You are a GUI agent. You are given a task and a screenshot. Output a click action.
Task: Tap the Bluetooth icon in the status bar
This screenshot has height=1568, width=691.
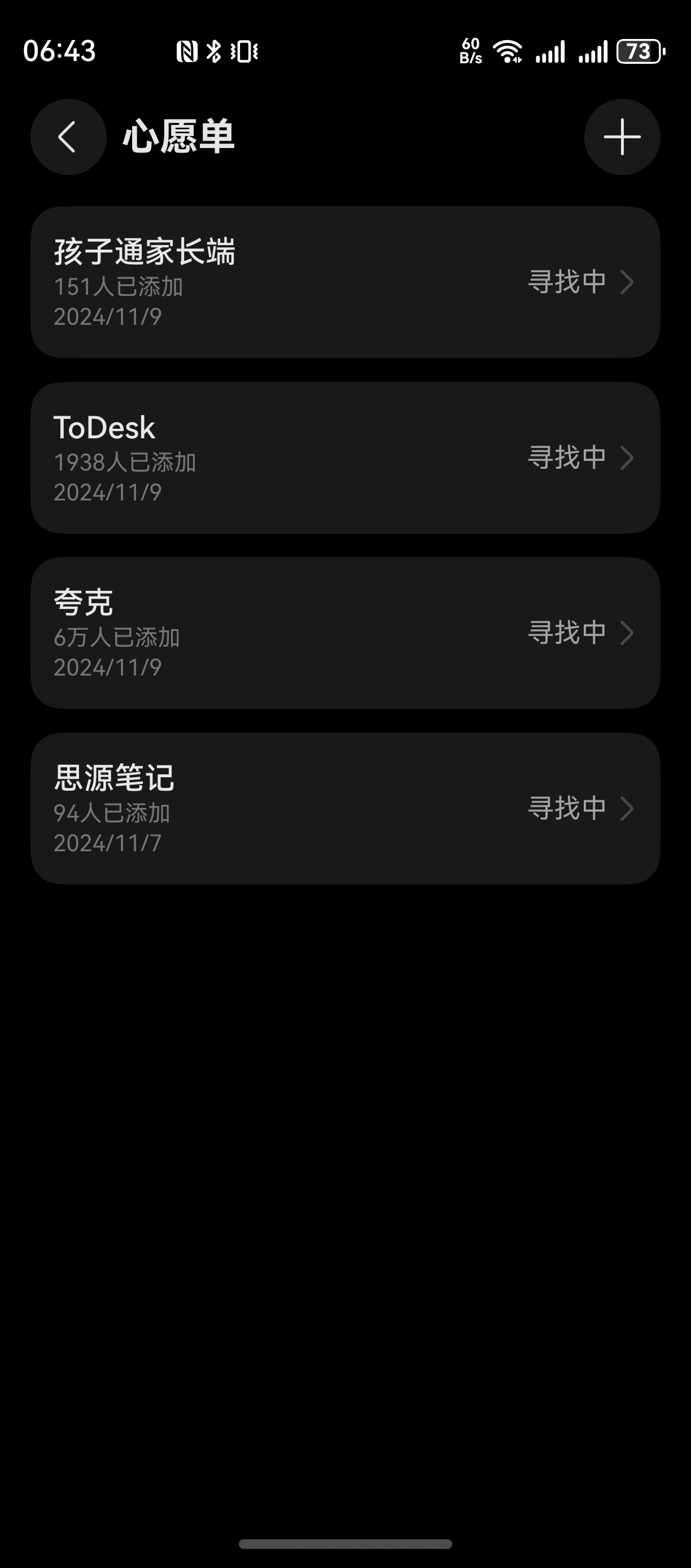click(214, 52)
